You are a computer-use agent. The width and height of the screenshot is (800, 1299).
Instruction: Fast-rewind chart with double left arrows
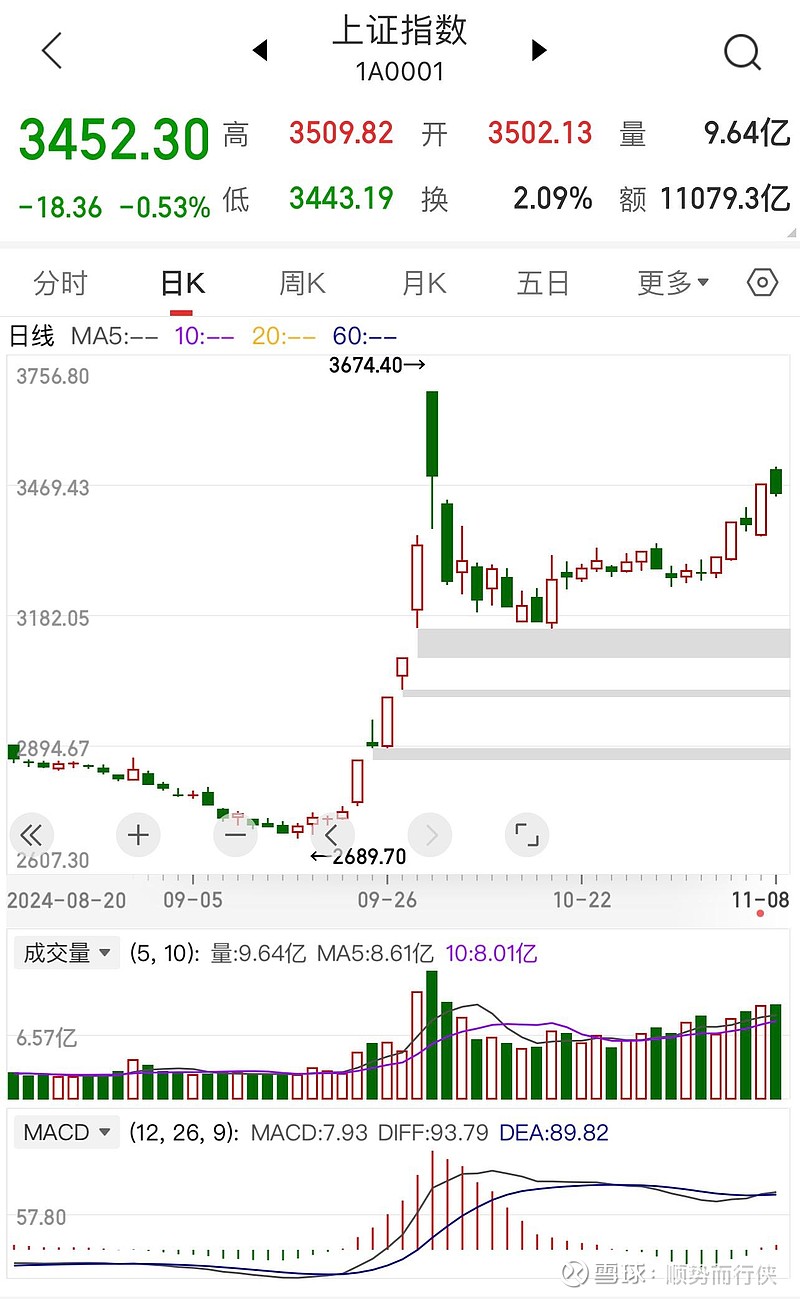31,834
